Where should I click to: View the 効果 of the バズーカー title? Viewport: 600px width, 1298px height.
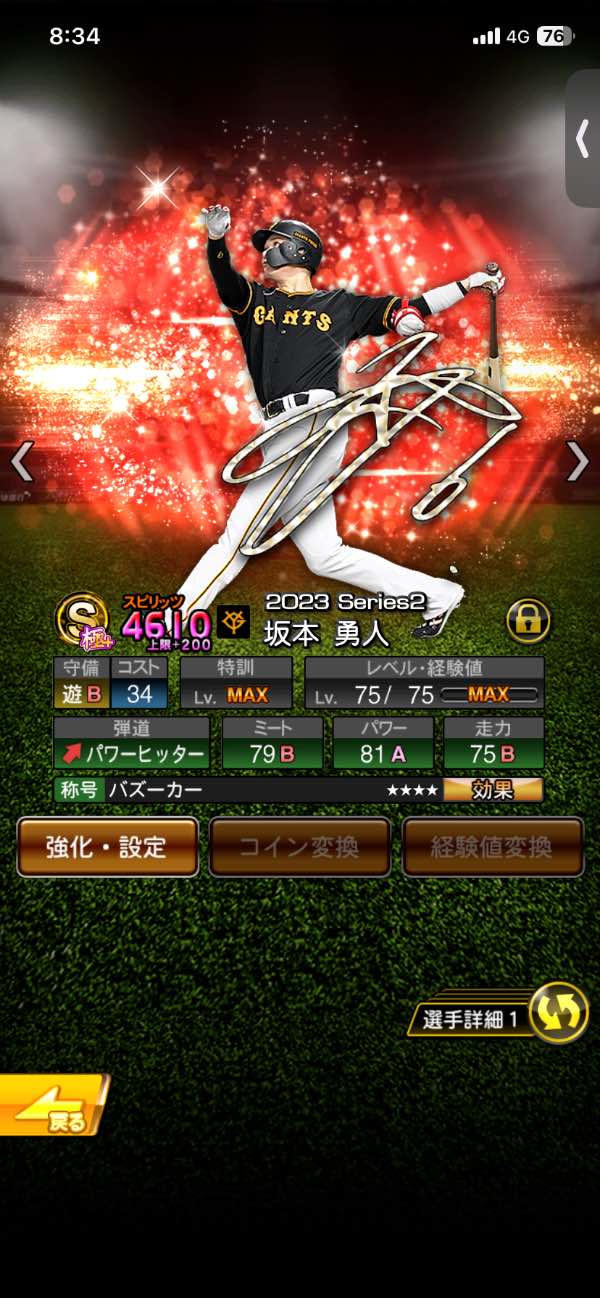coord(493,790)
